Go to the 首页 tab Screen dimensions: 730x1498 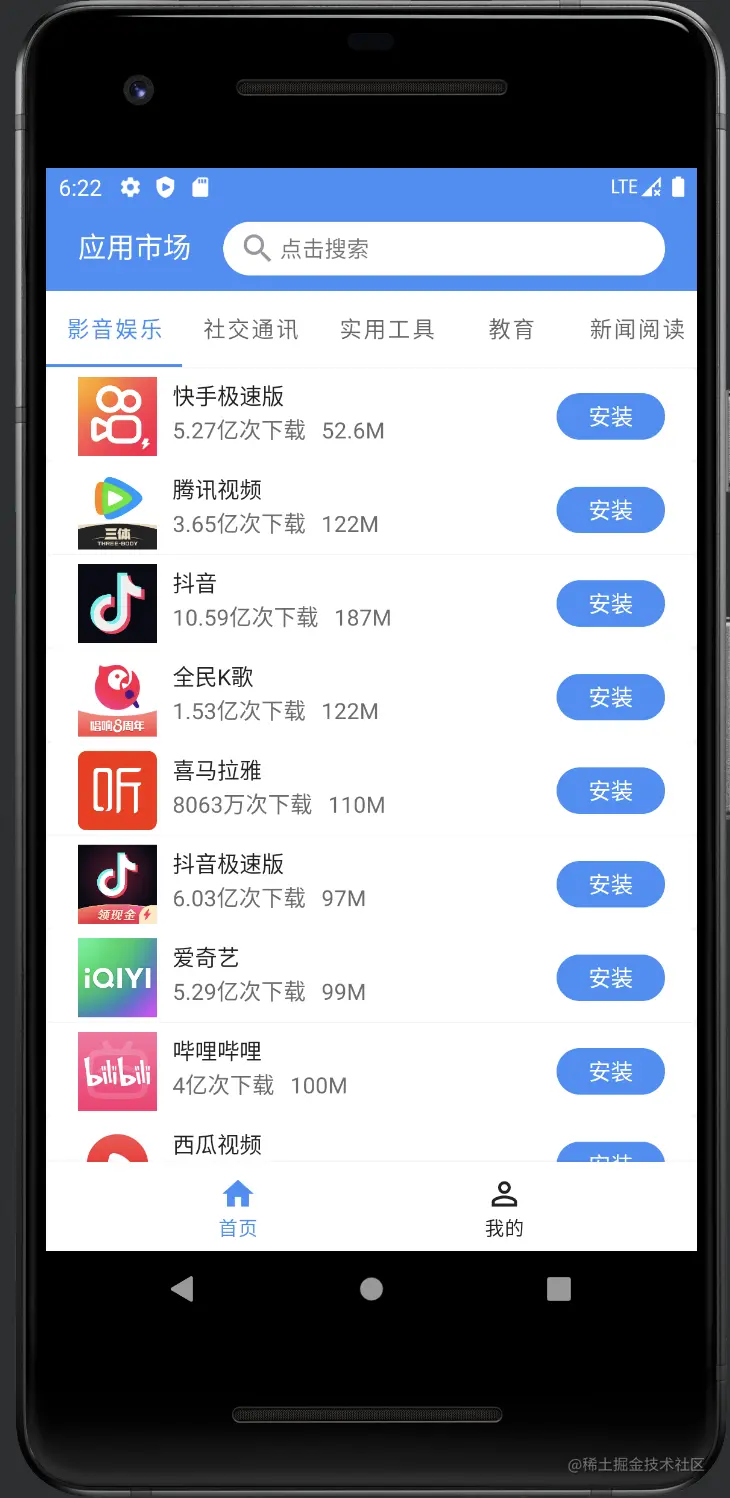(x=238, y=1208)
